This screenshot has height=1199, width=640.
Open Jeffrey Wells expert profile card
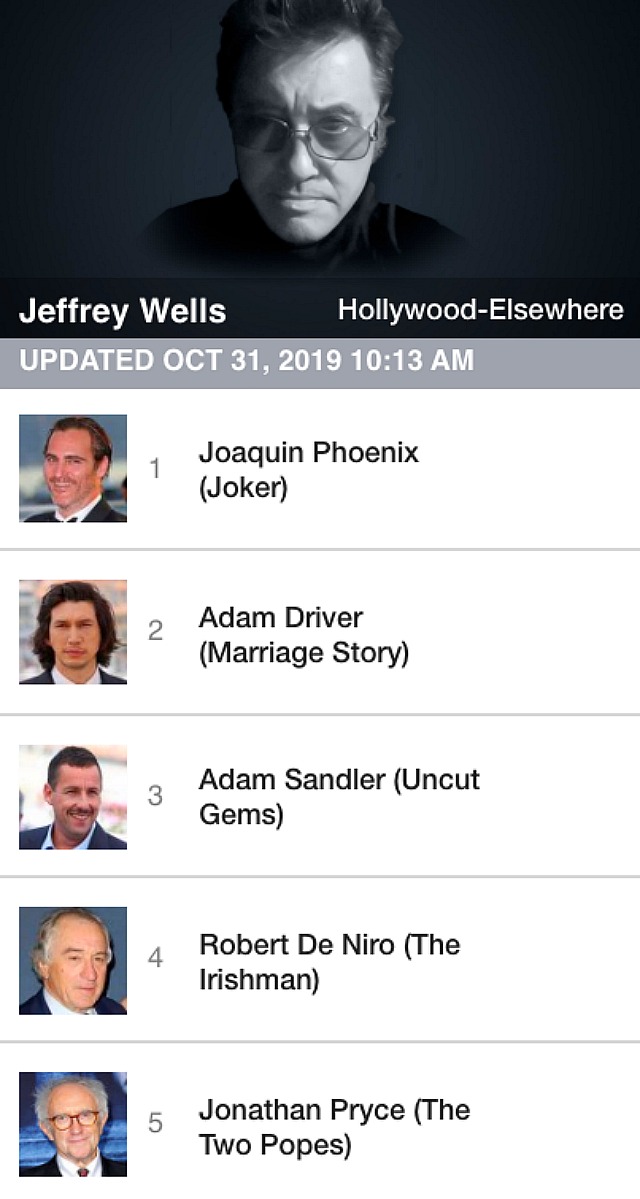(x=320, y=168)
